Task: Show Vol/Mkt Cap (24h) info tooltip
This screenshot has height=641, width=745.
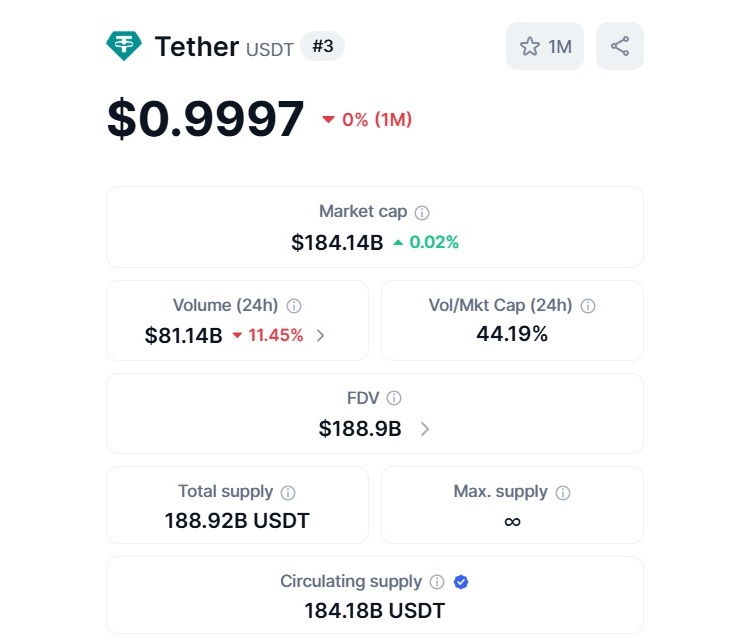Action: [588, 306]
